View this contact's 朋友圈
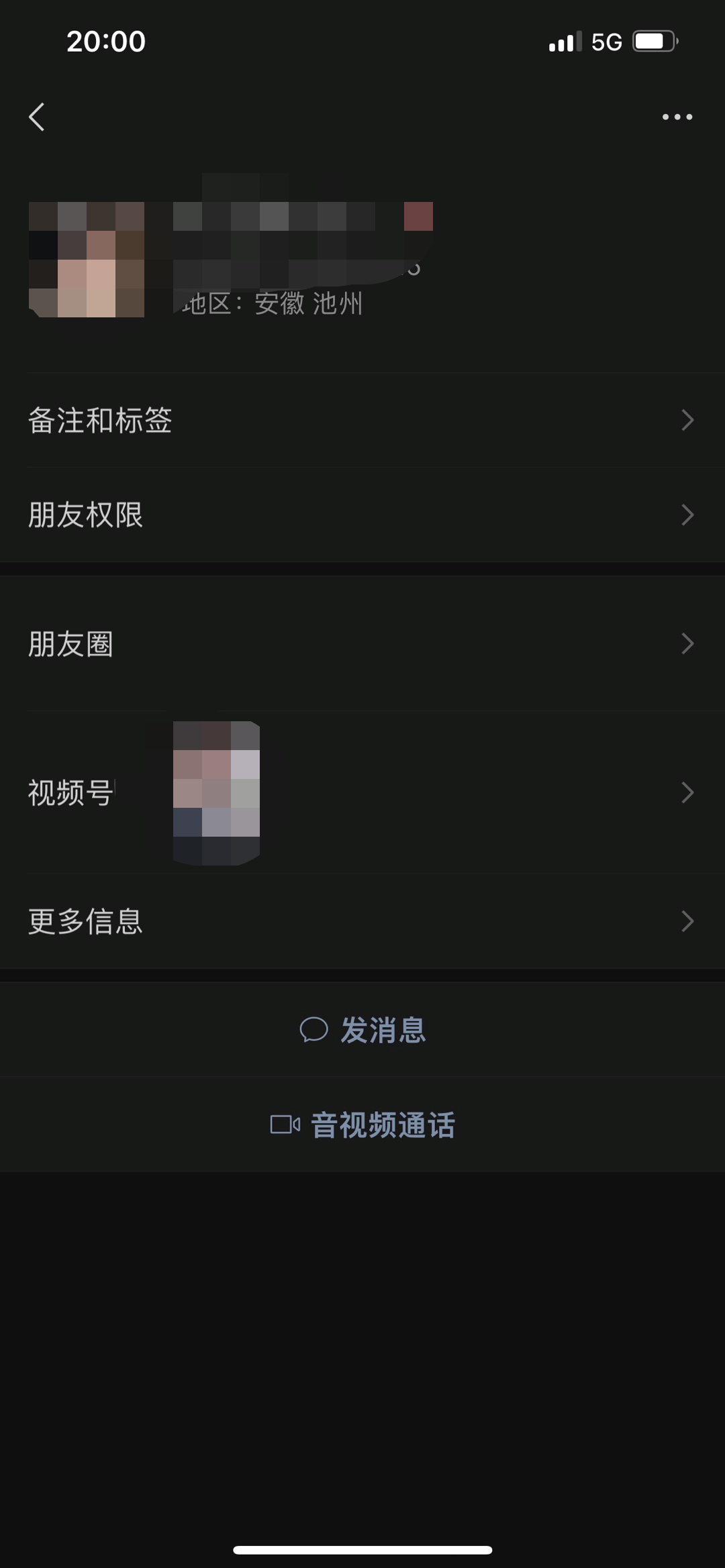The width and height of the screenshot is (725, 1568). click(362, 644)
